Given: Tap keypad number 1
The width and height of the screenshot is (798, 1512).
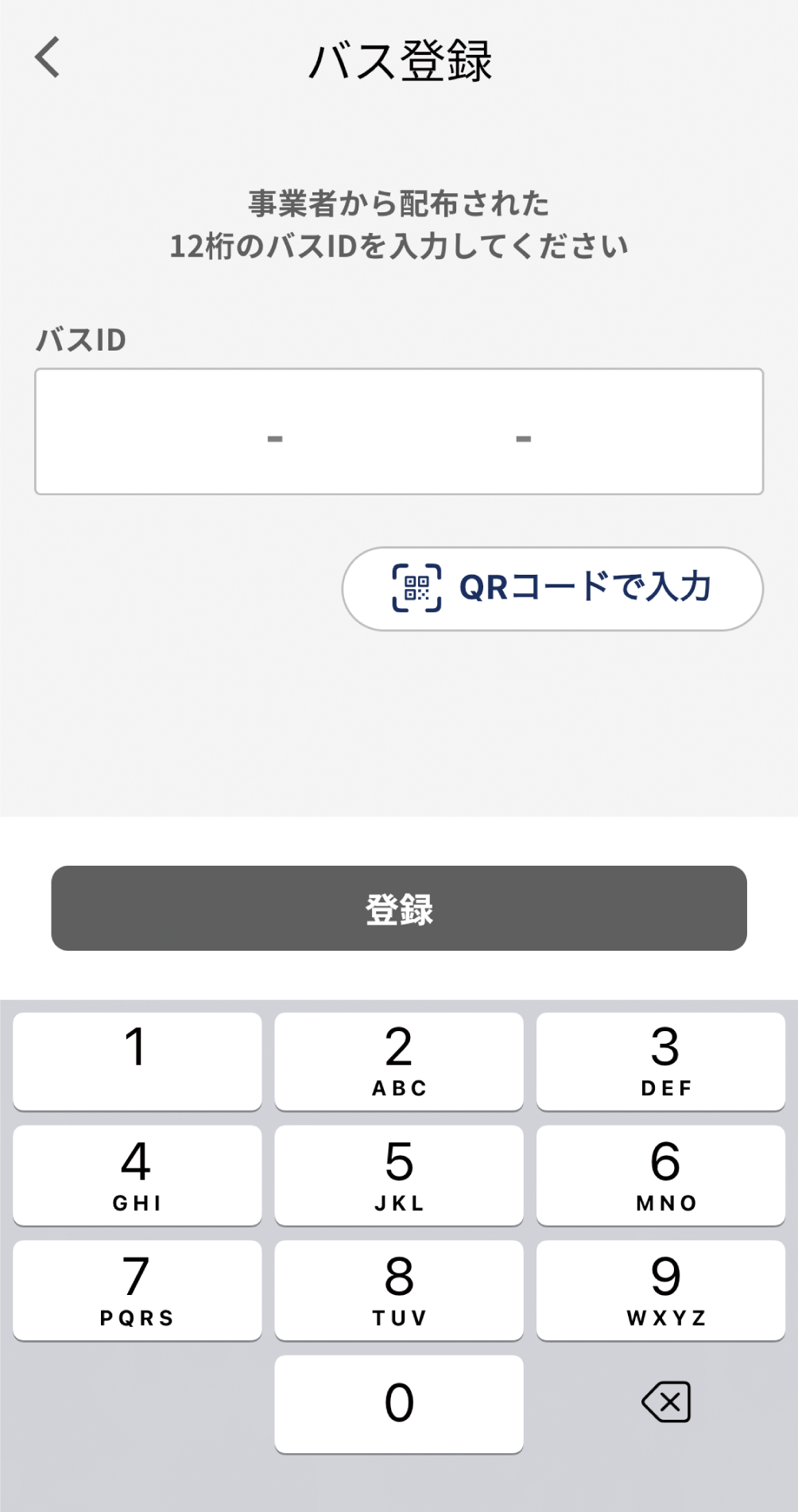Looking at the screenshot, I should (x=136, y=1060).
